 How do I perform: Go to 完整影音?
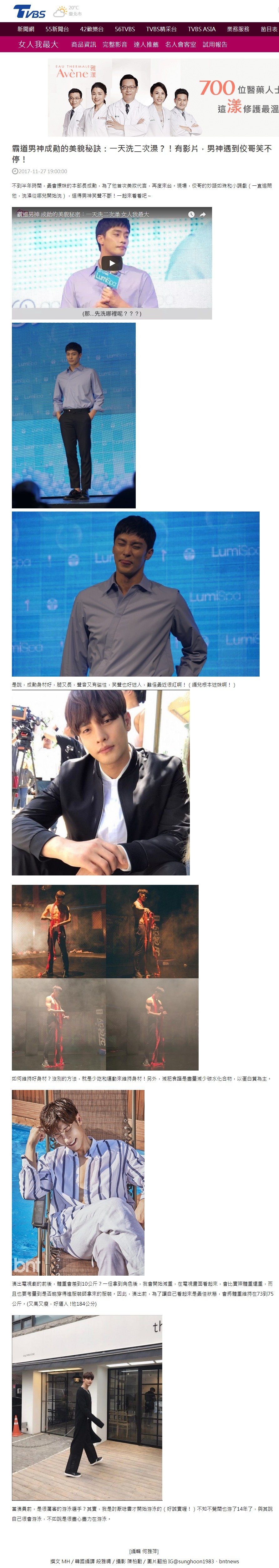[114, 44]
